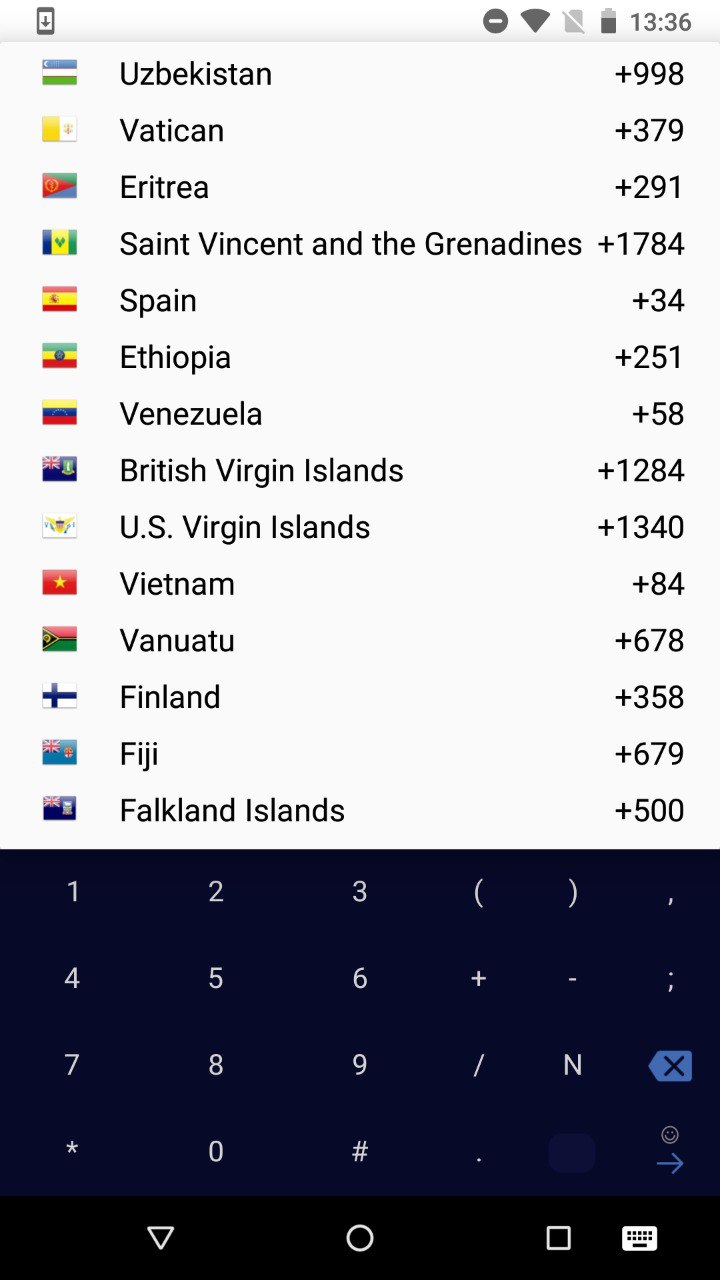Screen dimensions: 720x1280
Task: Choose Vatican from the country list
Action: 360,130
